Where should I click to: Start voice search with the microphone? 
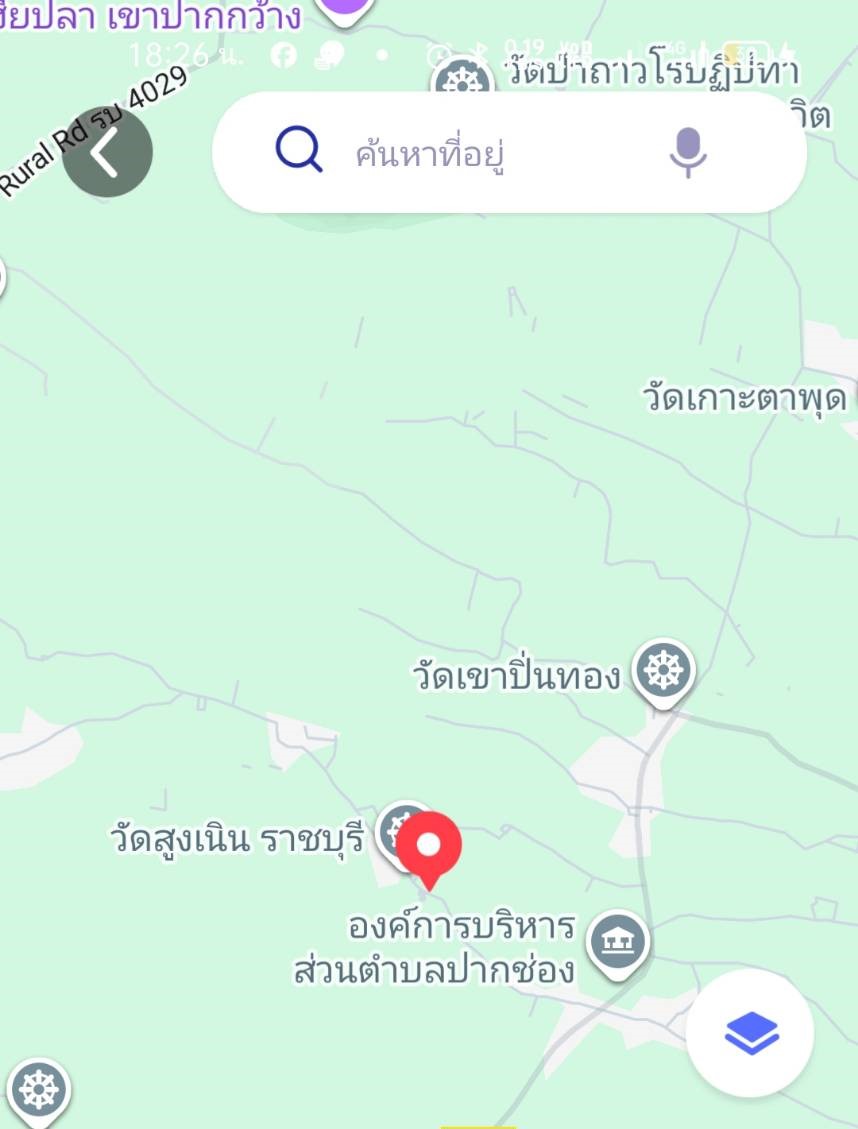[x=687, y=153]
